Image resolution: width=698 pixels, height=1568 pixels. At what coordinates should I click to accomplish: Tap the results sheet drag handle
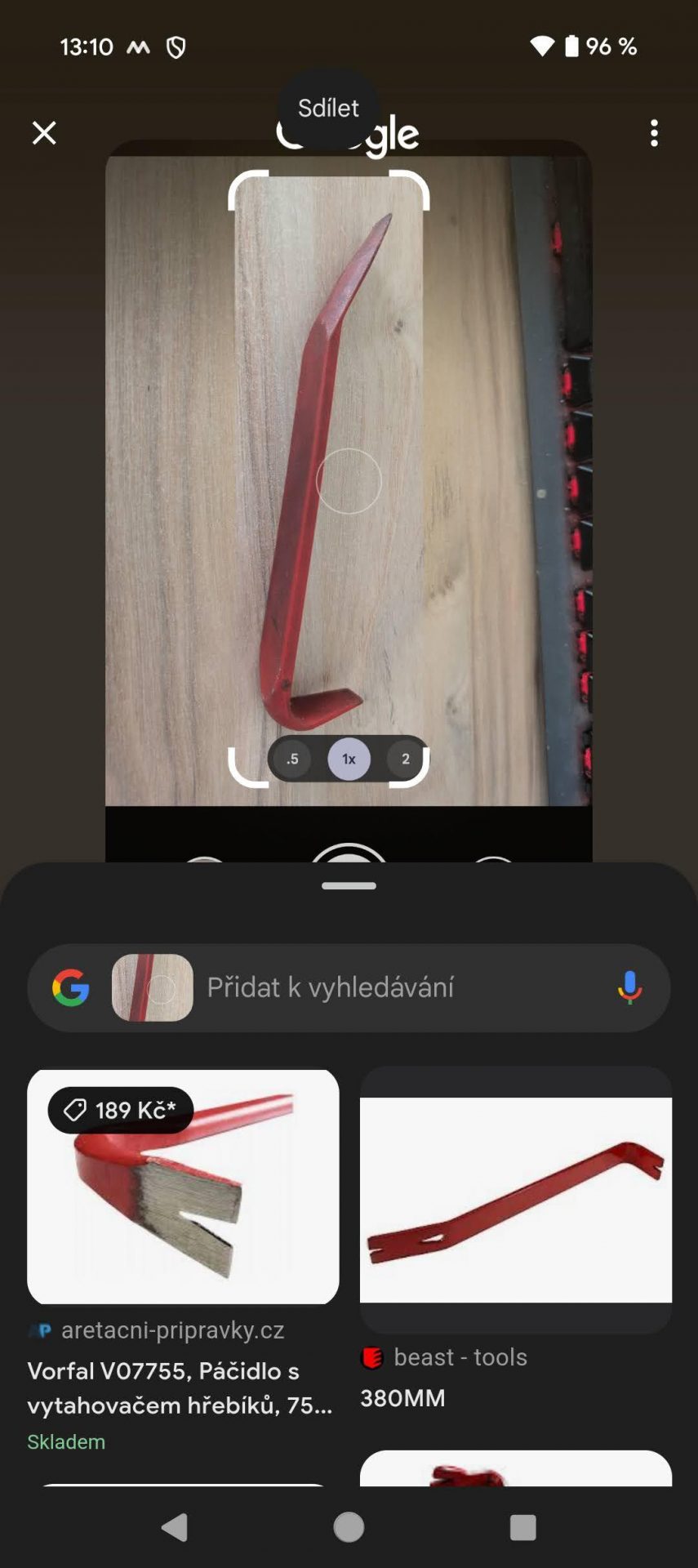pos(349,885)
